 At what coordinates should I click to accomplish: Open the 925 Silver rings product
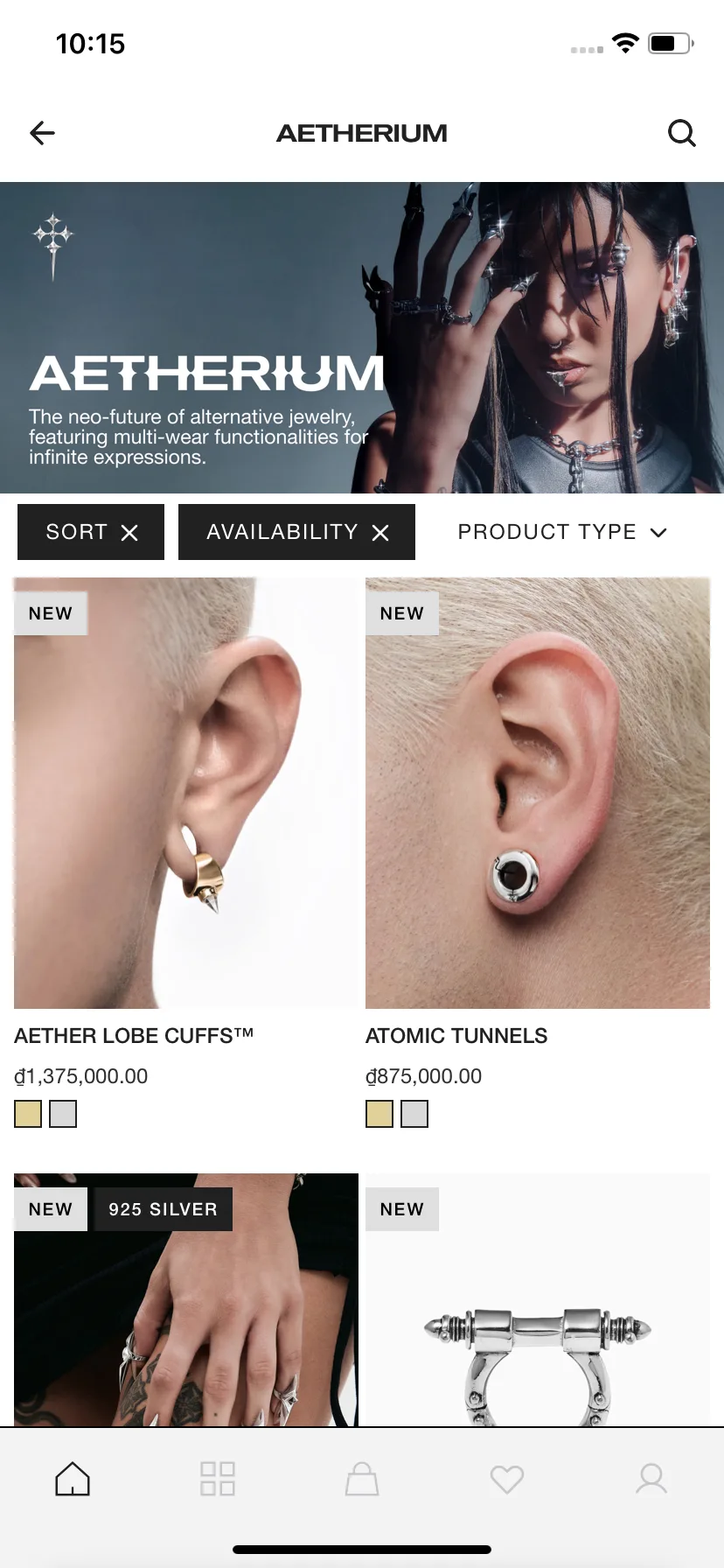(185, 1312)
